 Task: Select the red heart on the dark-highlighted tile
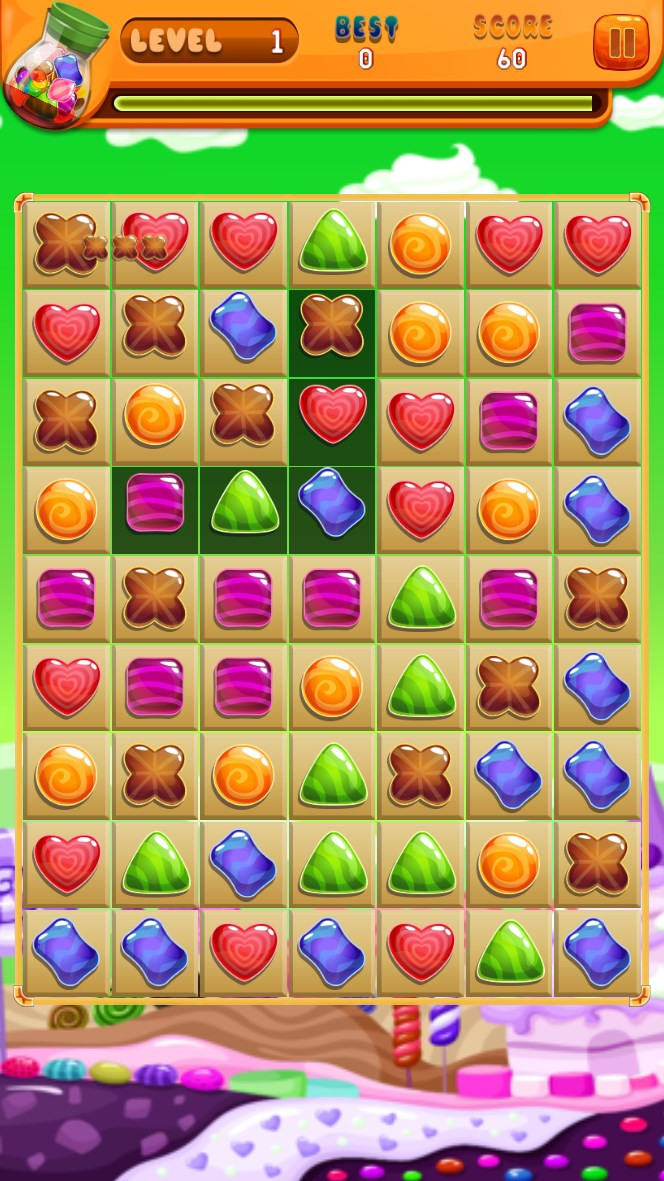click(x=332, y=413)
